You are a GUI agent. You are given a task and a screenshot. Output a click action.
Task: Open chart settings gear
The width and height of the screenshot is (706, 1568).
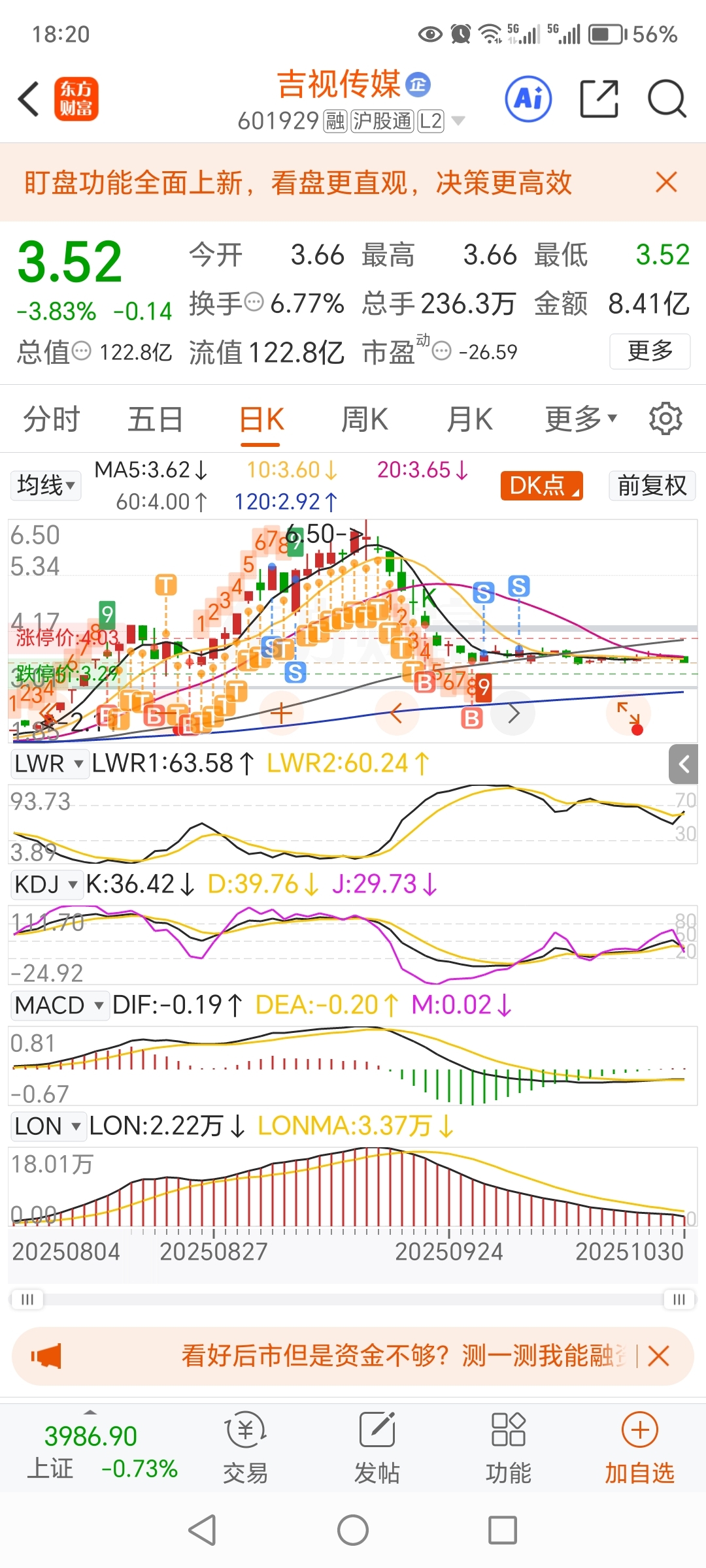click(x=665, y=419)
